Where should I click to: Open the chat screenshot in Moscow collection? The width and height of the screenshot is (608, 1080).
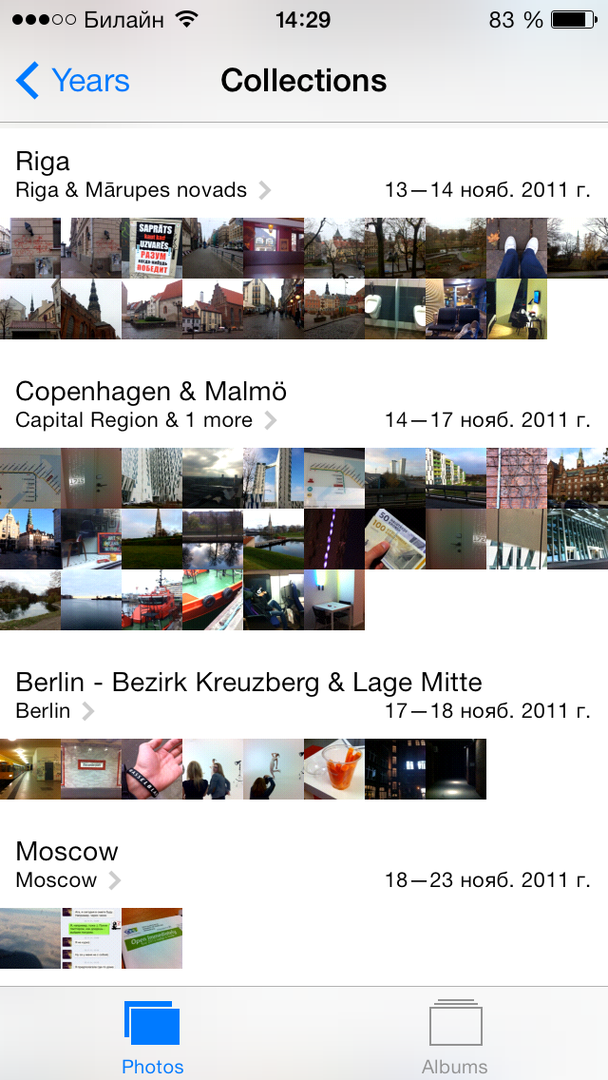pyautogui.click(x=91, y=938)
